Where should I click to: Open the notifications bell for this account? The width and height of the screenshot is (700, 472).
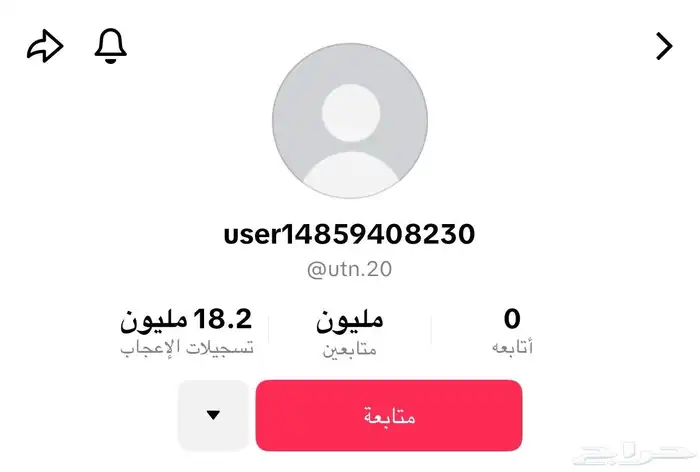pos(110,46)
